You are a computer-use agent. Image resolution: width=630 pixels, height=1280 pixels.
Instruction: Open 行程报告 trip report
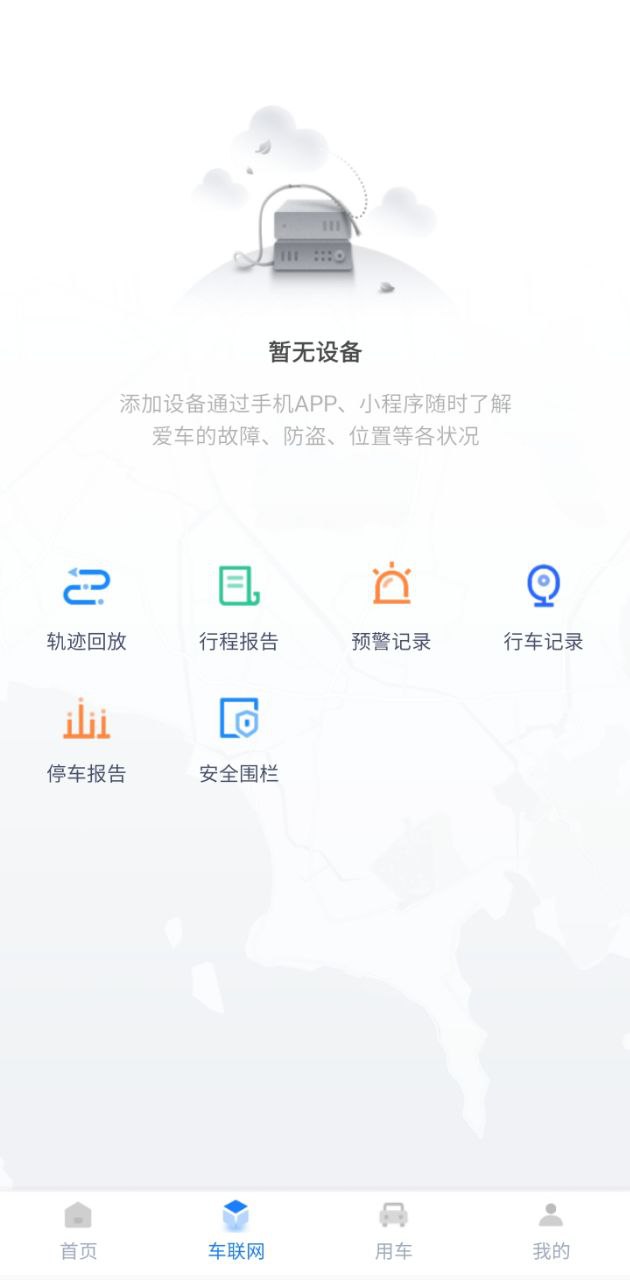point(239,606)
